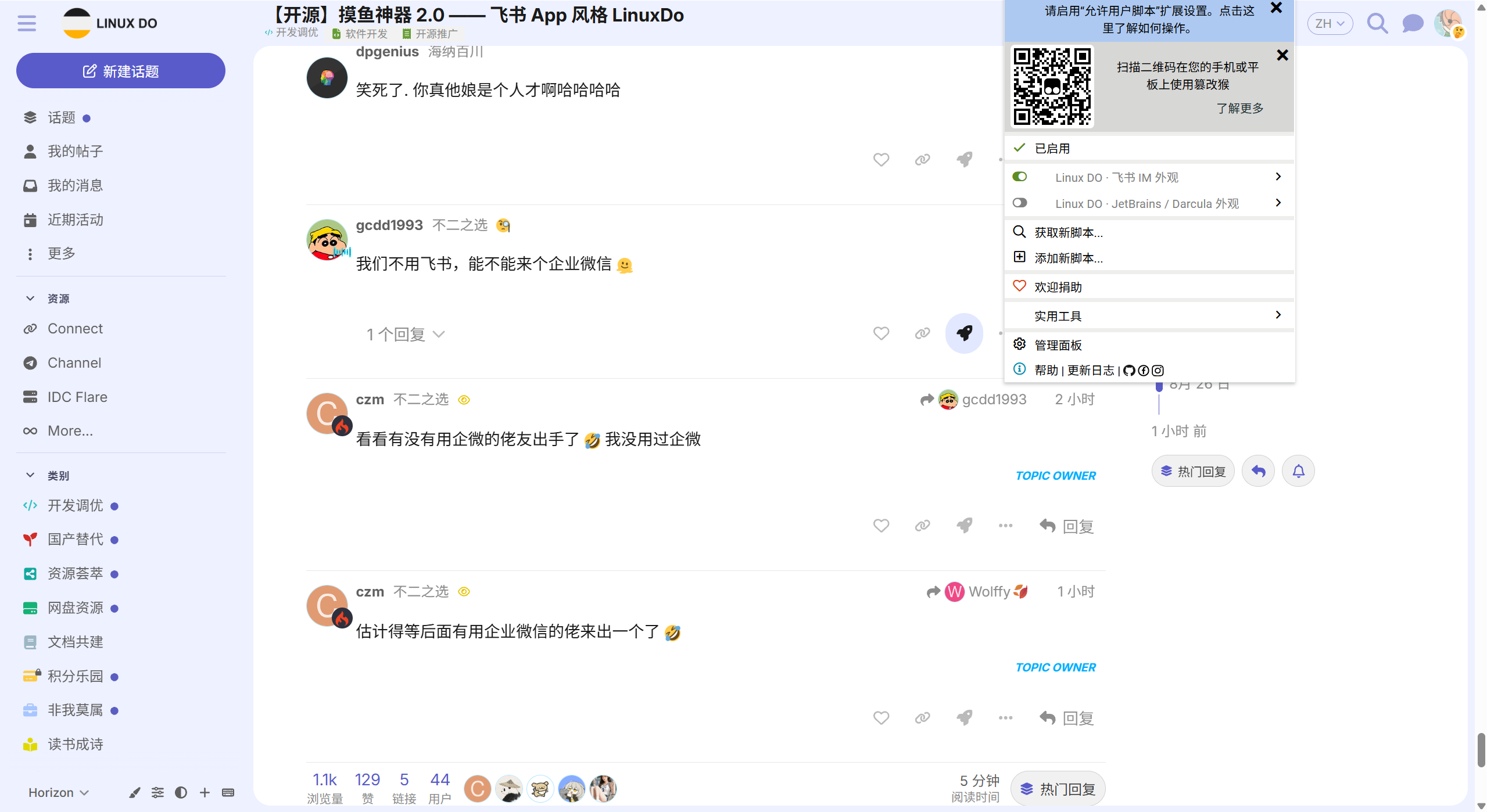Enable the JetBrains / Darcula 外观 script
The image size is (1487, 812).
tap(1020, 203)
